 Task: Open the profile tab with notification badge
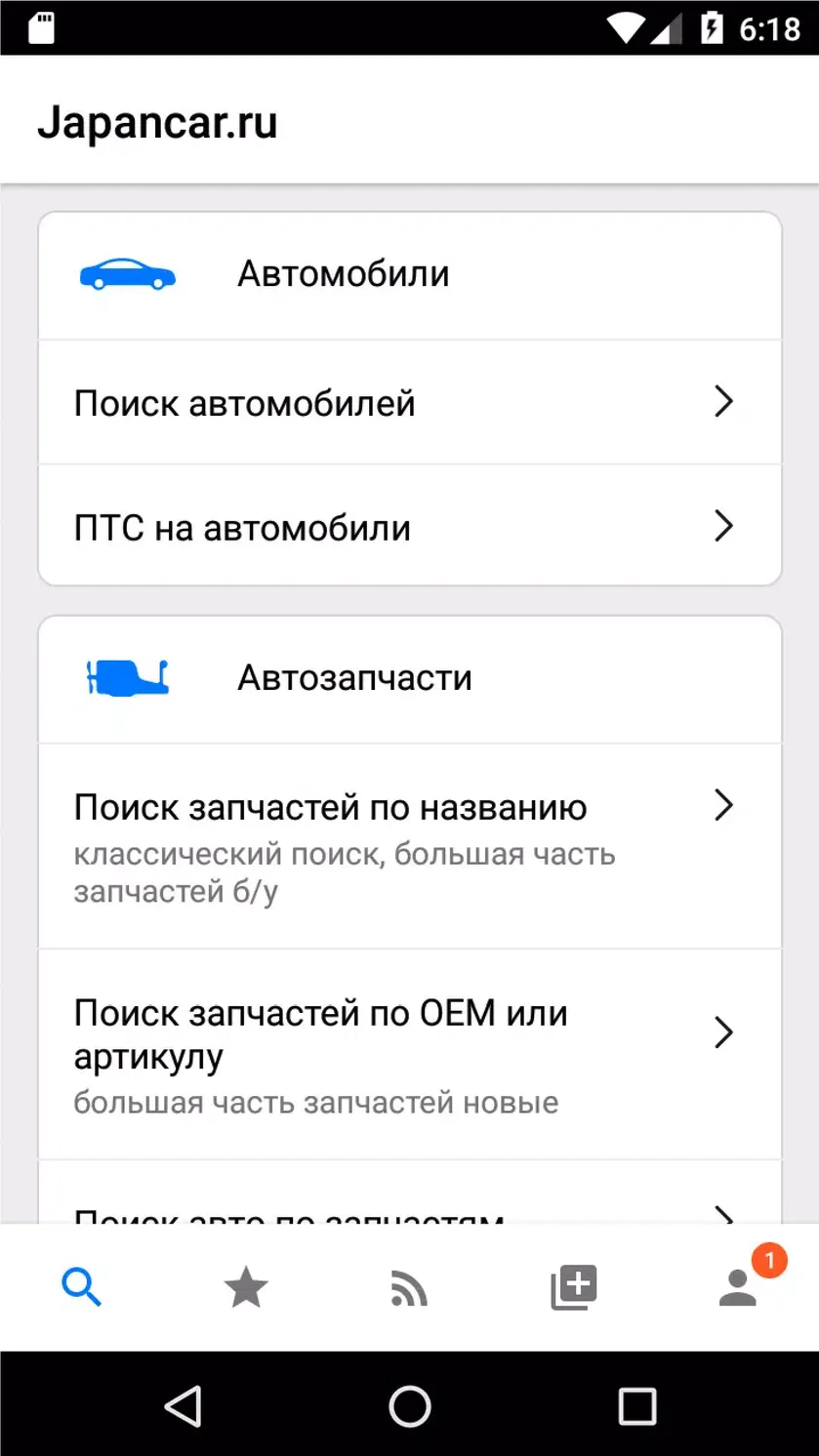point(739,1286)
